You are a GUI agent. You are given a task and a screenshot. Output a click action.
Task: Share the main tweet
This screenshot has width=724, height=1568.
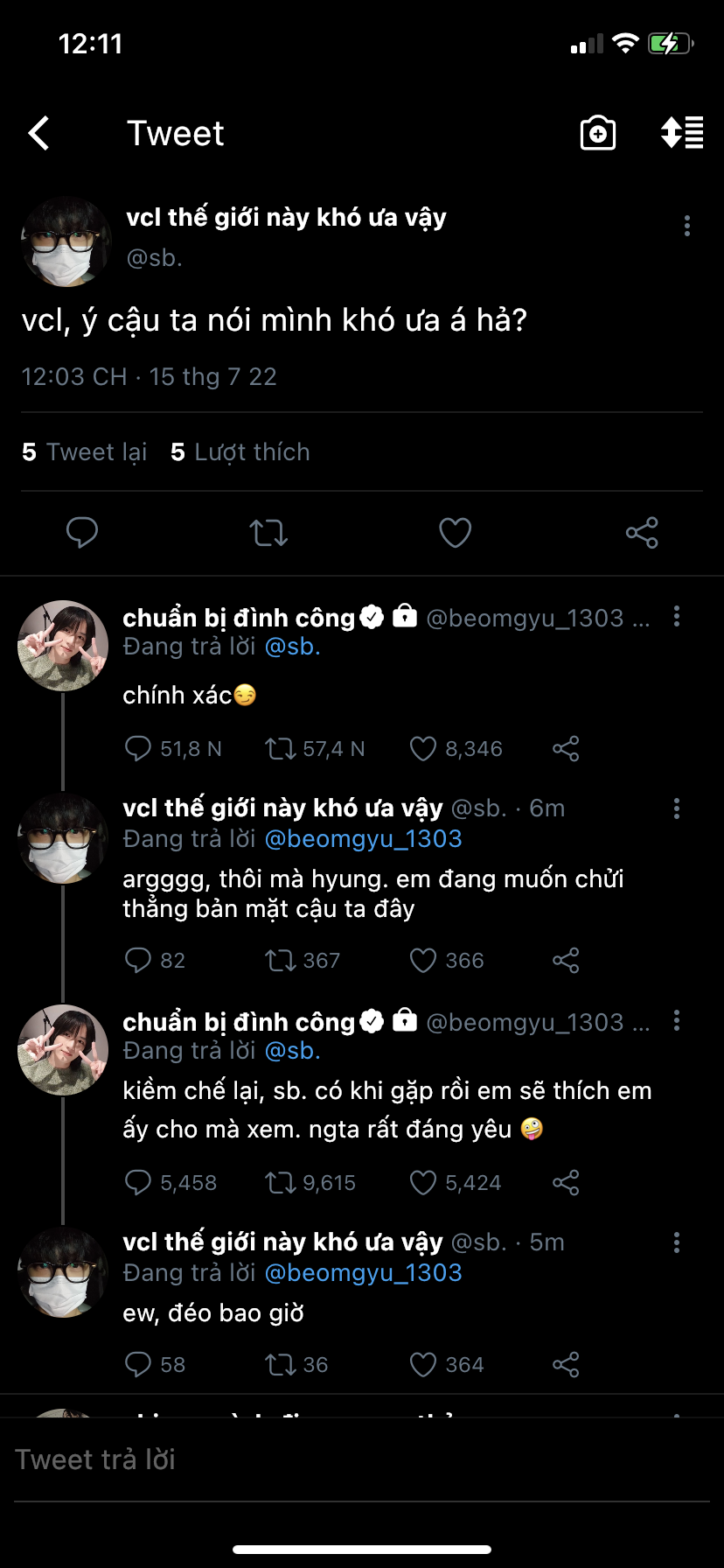[642, 532]
